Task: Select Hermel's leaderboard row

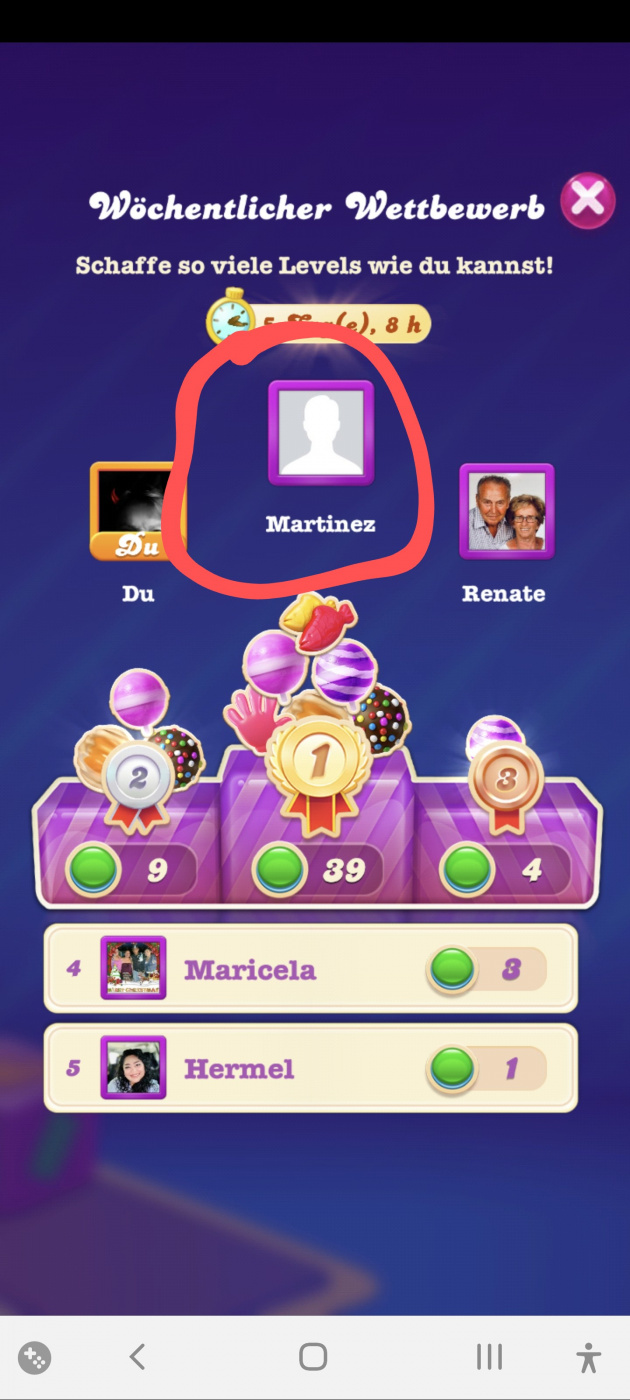Action: [311, 1068]
